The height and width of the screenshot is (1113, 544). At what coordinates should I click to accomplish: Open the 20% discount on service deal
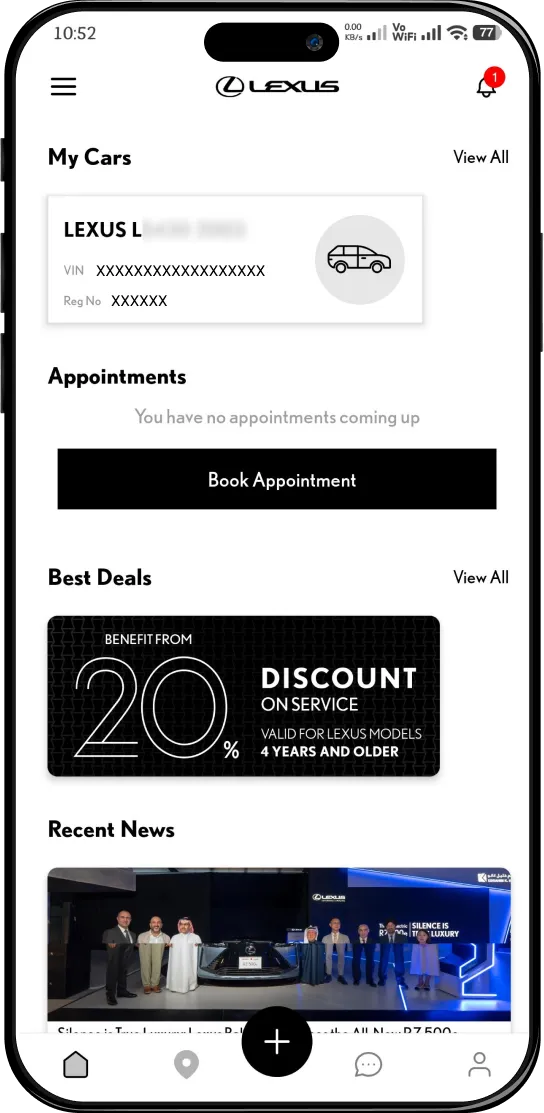pos(244,696)
